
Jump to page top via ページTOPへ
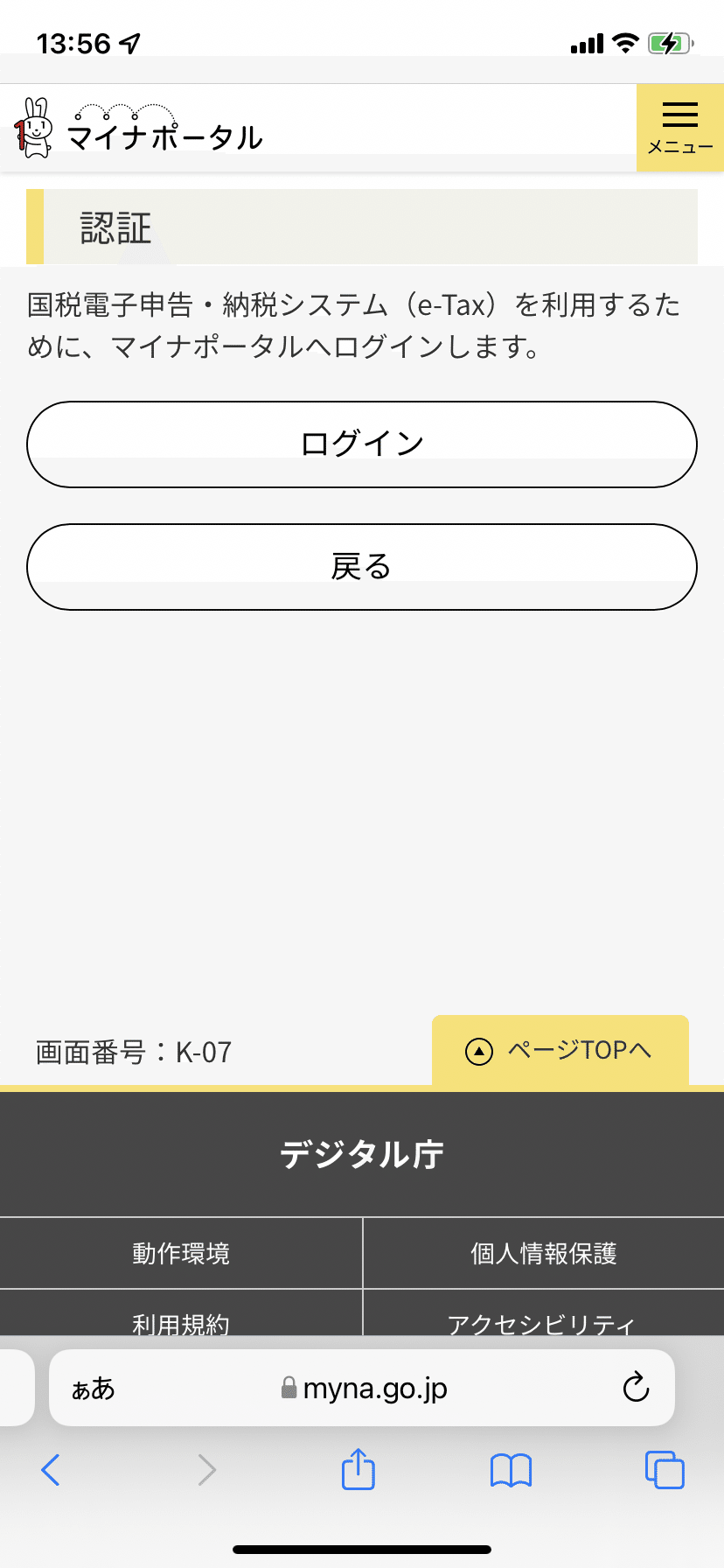coord(560,1050)
